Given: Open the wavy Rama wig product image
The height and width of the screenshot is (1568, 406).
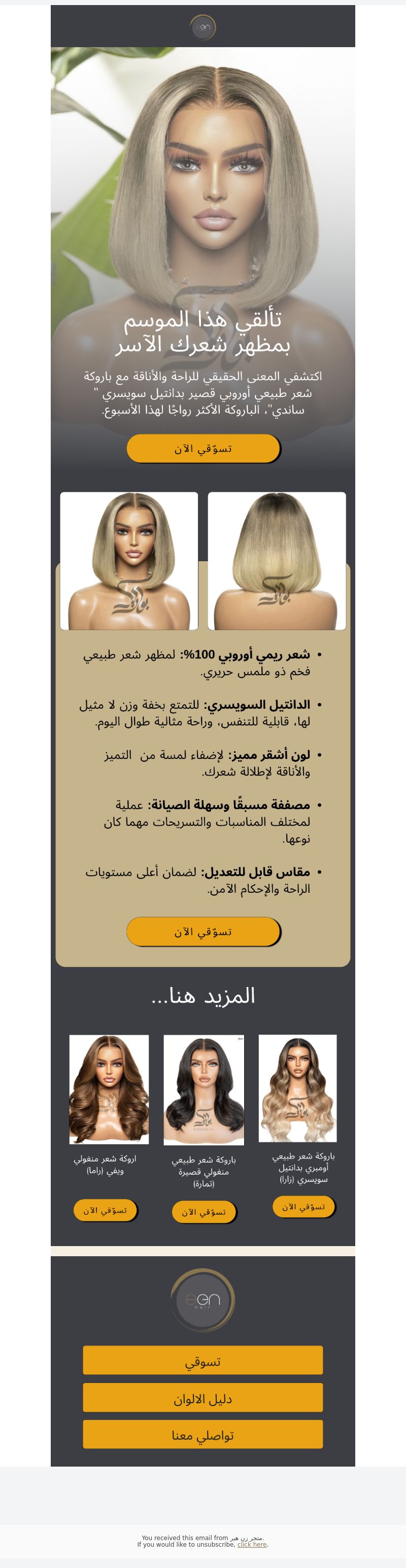Looking at the screenshot, I should [109, 1089].
